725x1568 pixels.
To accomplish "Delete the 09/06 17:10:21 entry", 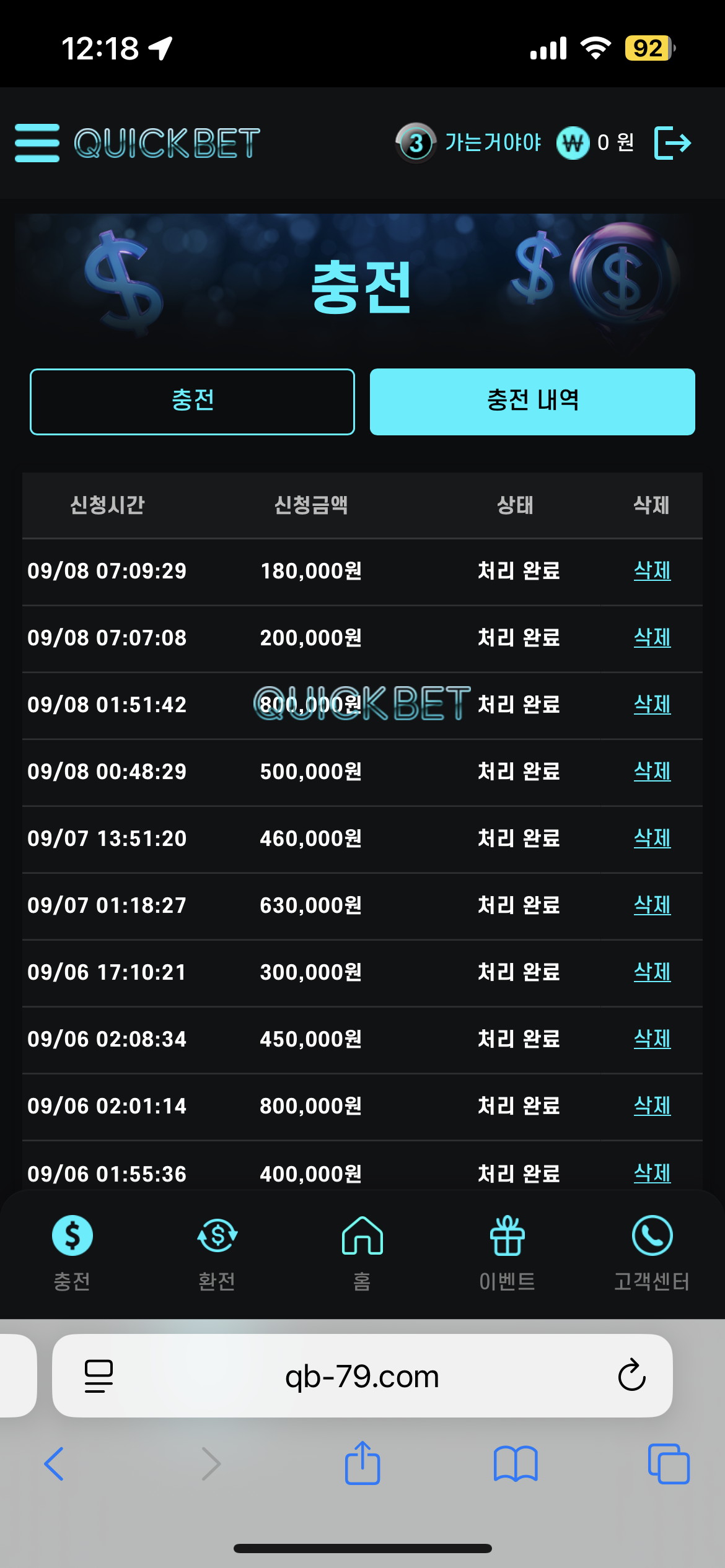I will click(652, 972).
